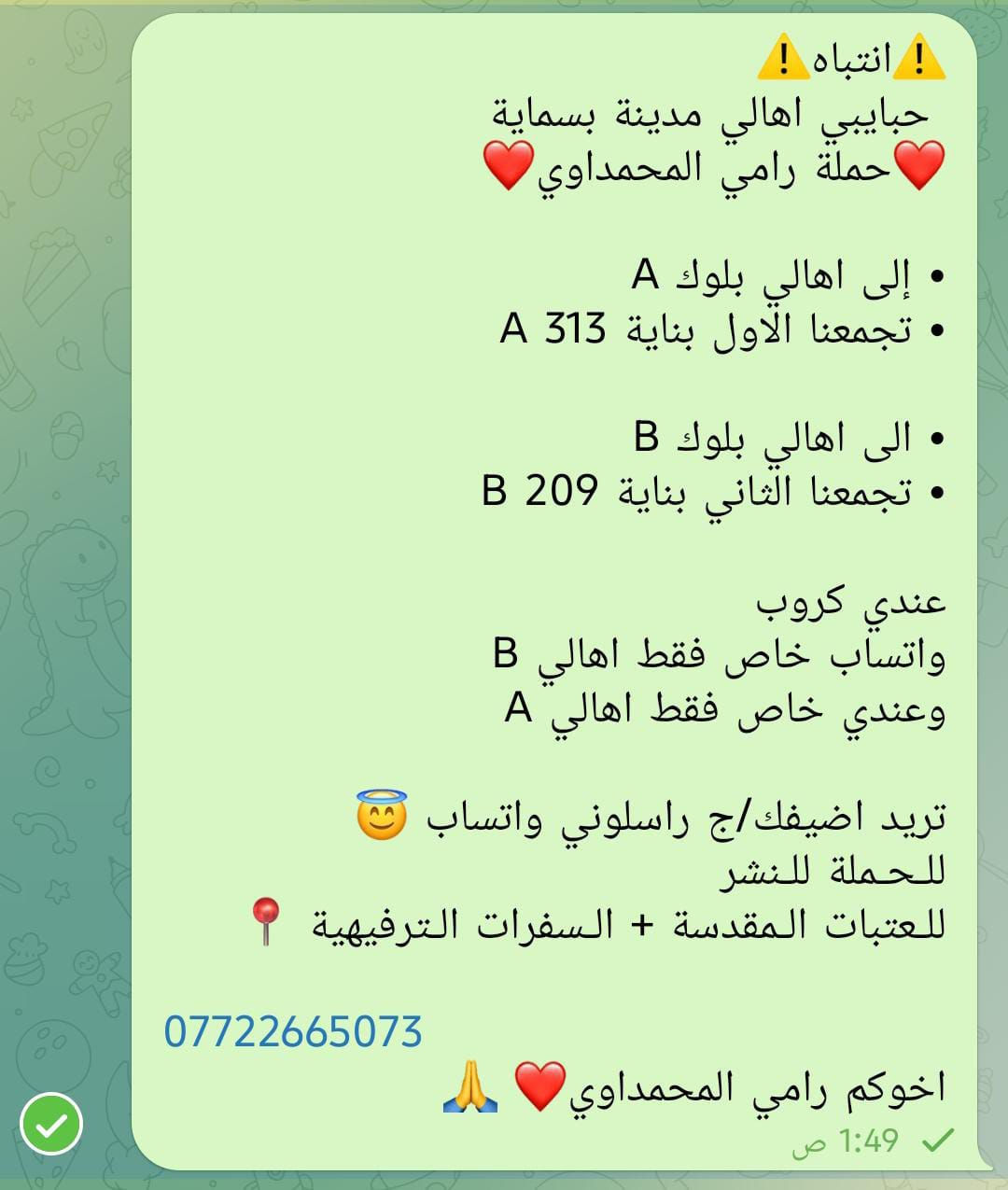Tap the phone number 07722665073 link

[x=293, y=1032]
